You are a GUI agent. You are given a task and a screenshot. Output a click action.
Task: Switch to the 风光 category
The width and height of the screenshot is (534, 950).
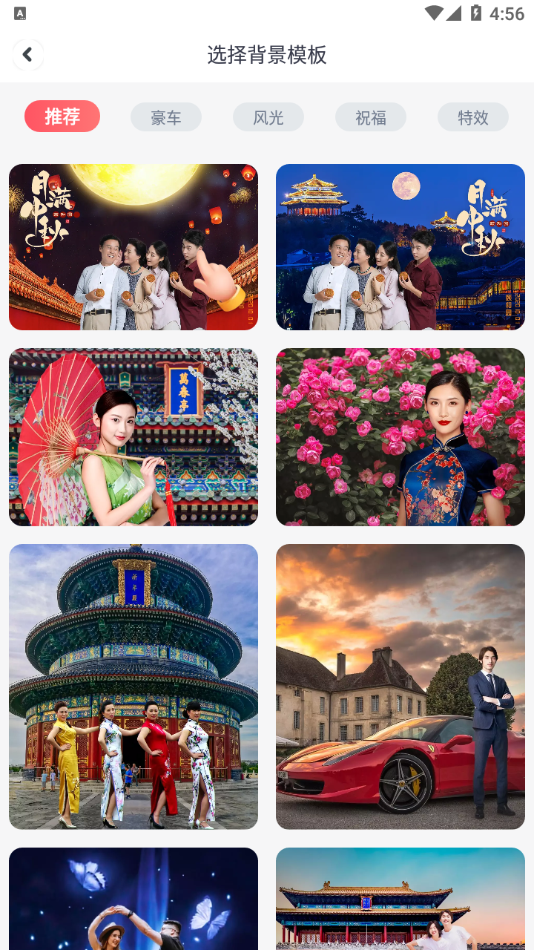(x=269, y=117)
